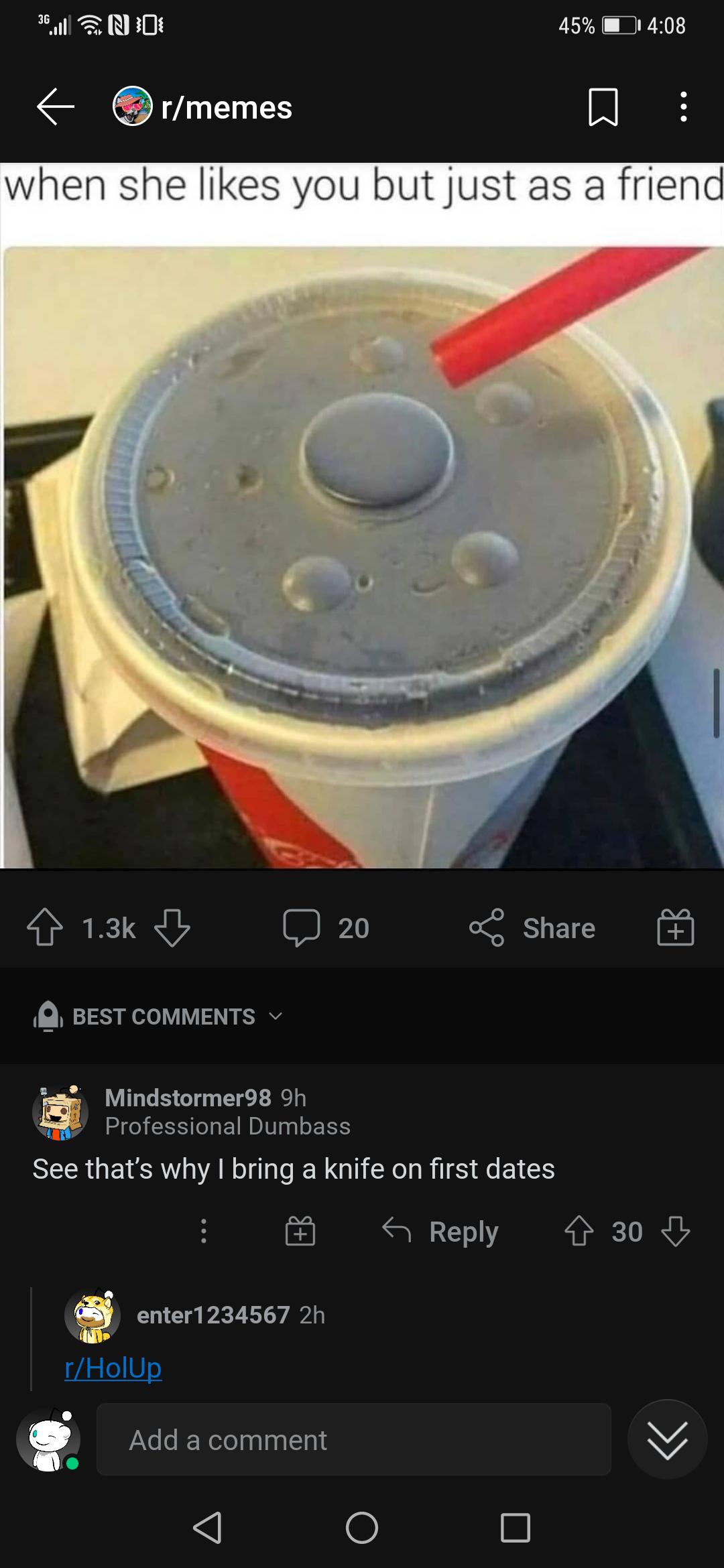Visit the r/HolUp link
The image size is (724, 1568).
113,1367
